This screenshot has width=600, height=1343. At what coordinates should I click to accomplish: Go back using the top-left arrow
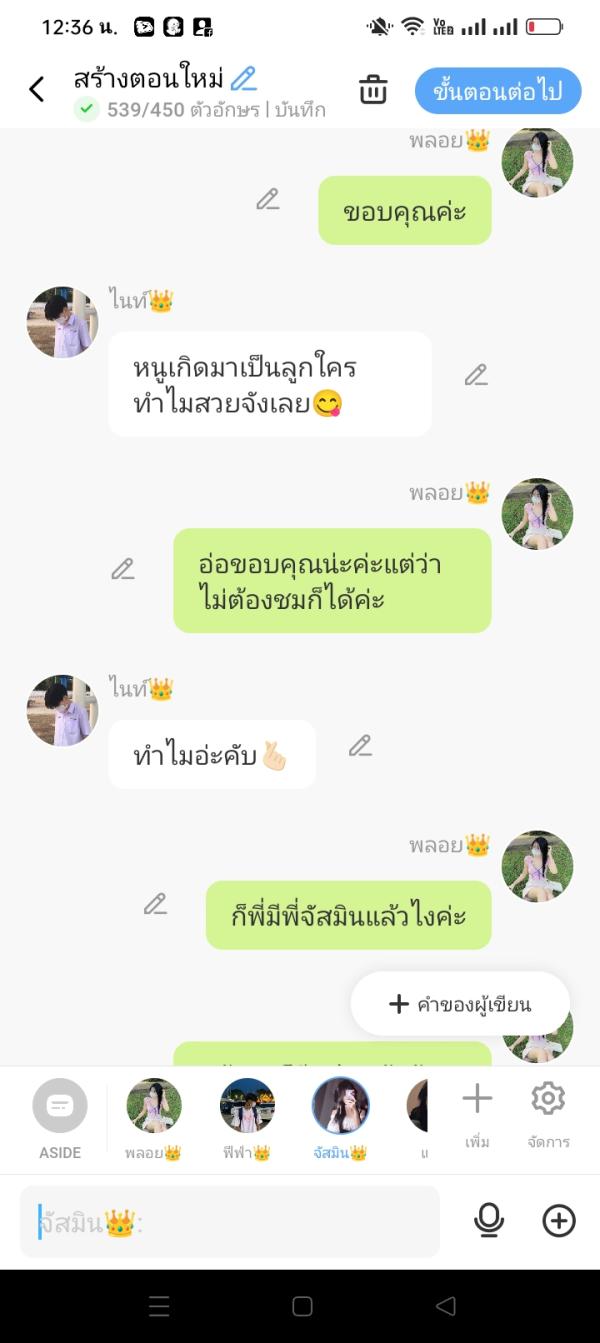[x=37, y=89]
